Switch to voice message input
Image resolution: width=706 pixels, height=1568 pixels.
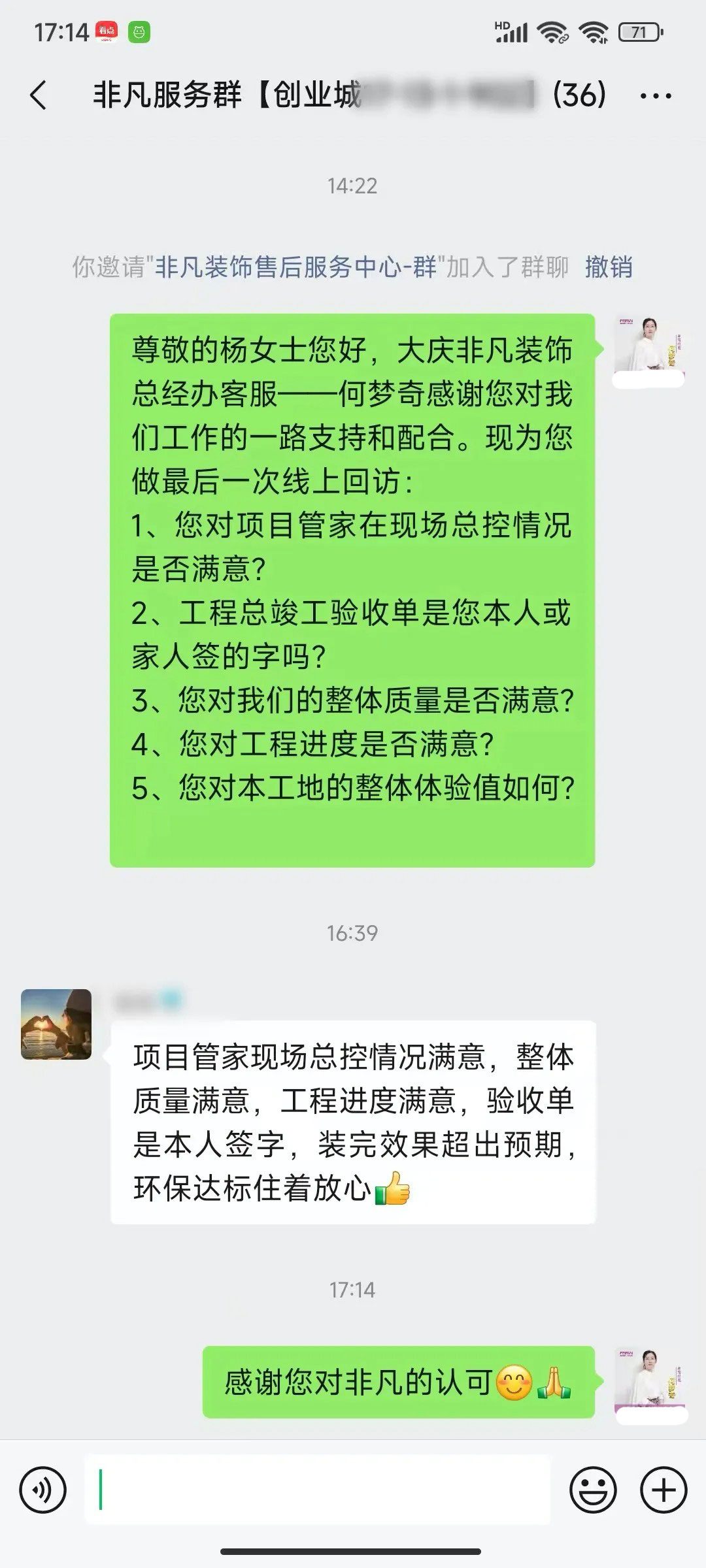pos(43,1491)
